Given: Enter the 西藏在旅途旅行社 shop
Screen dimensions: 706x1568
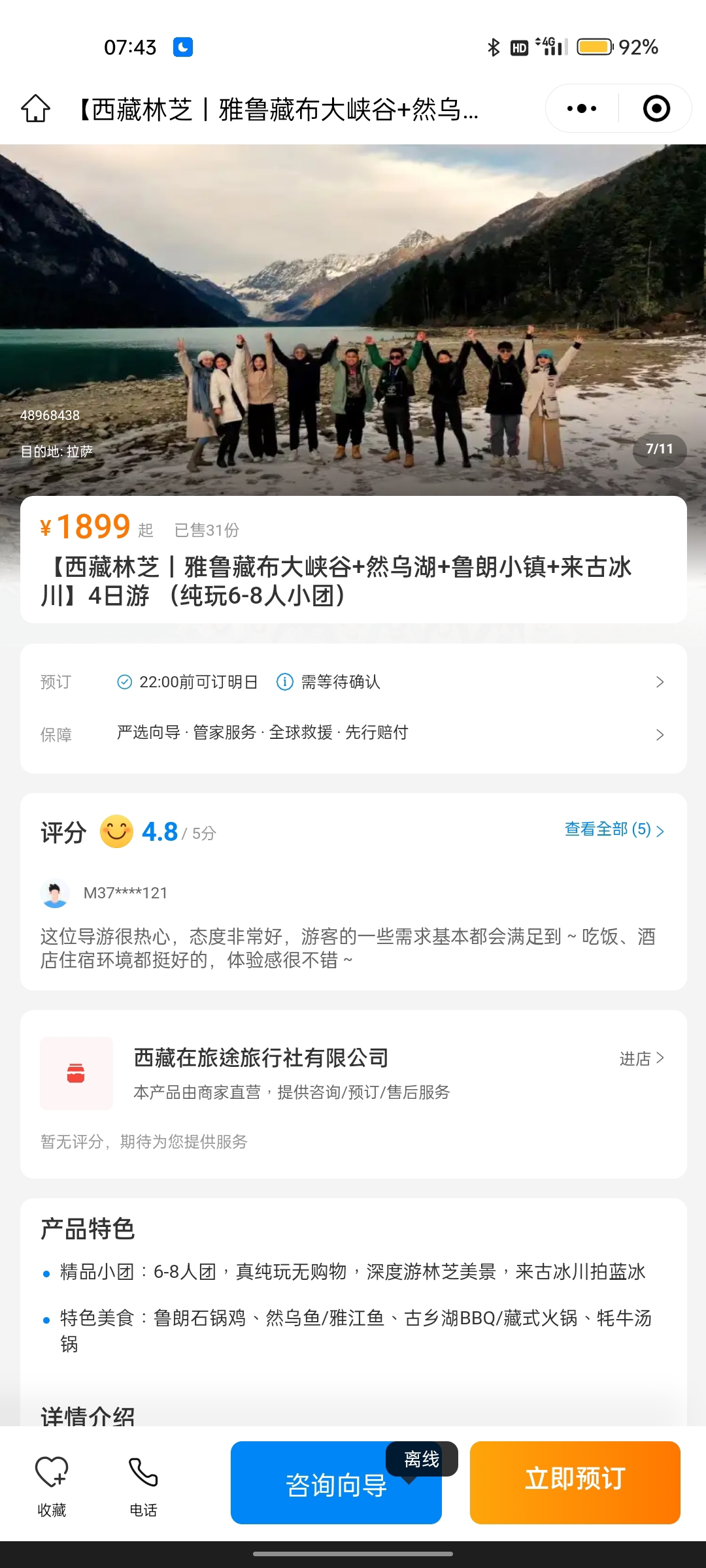Looking at the screenshot, I should (641, 1058).
